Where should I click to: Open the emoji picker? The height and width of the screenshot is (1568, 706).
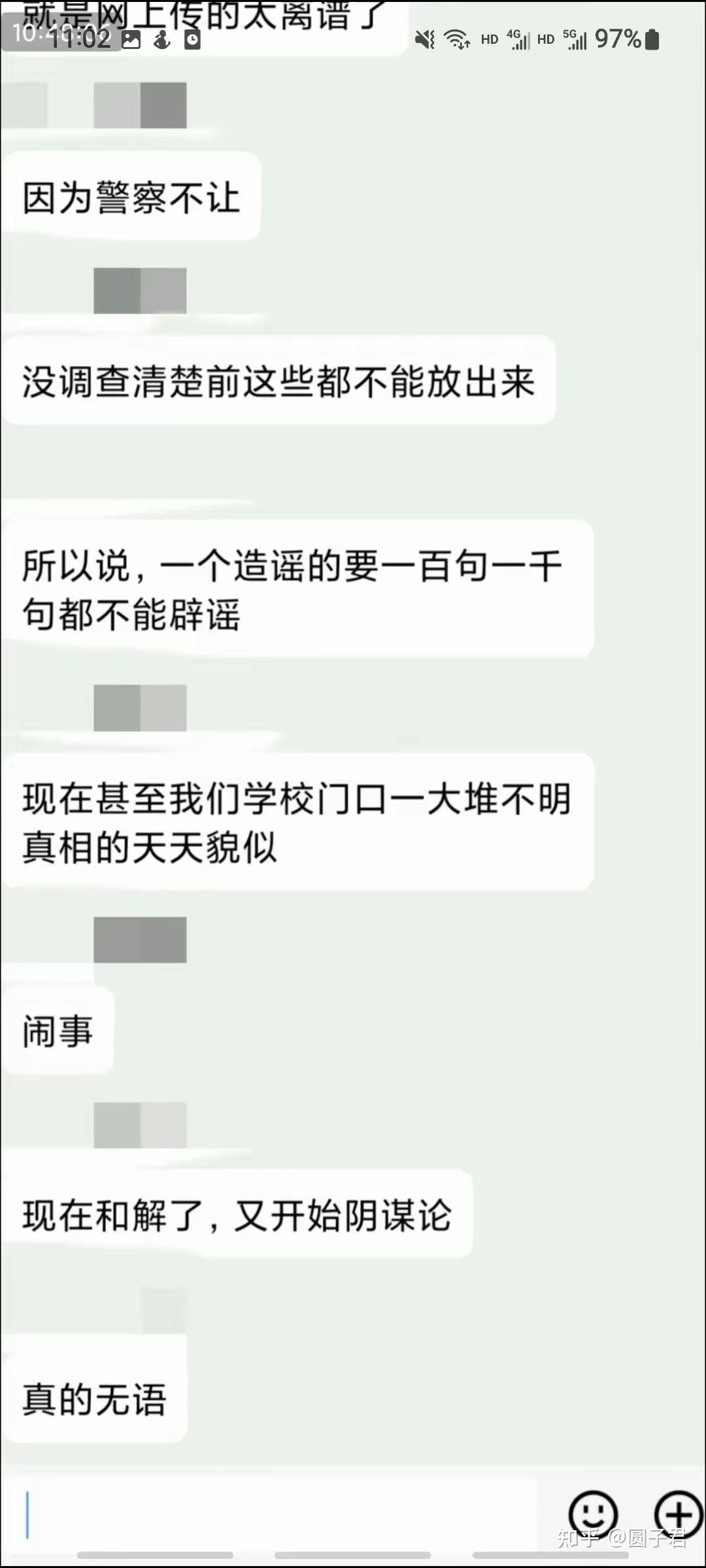coord(593,1514)
